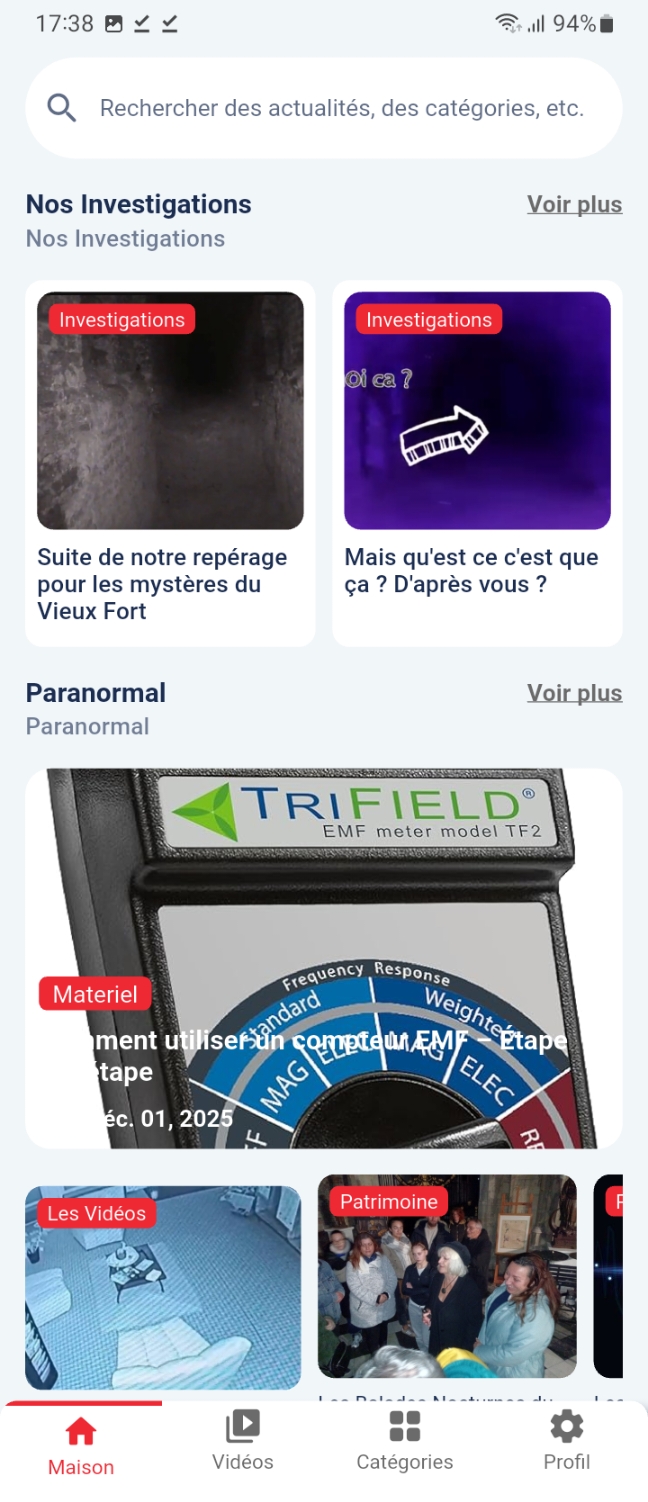Switch to the Vidéos tab
The width and height of the screenshot is (648, 1502).
point(243,1441)
